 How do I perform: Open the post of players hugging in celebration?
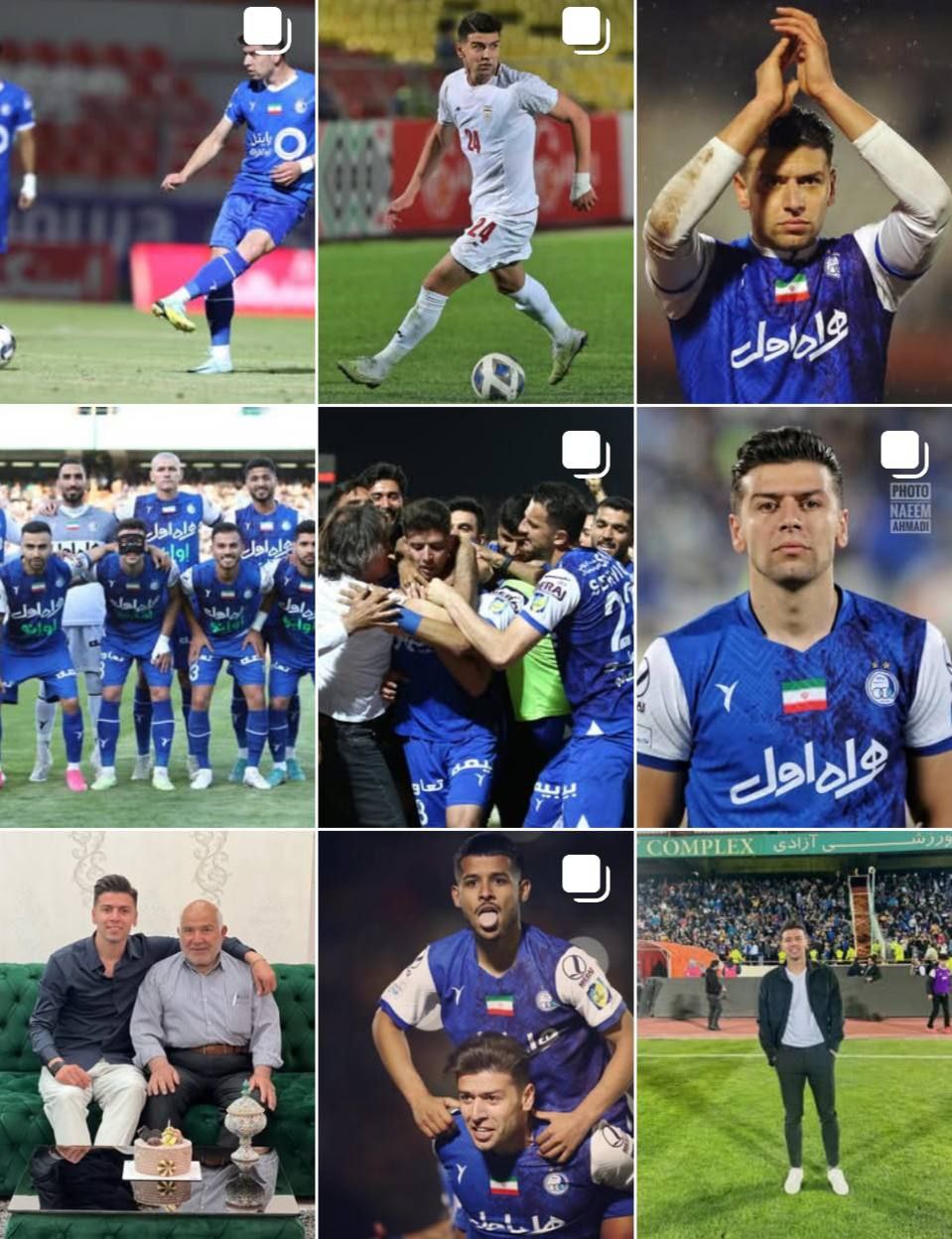tap(476, 617)
